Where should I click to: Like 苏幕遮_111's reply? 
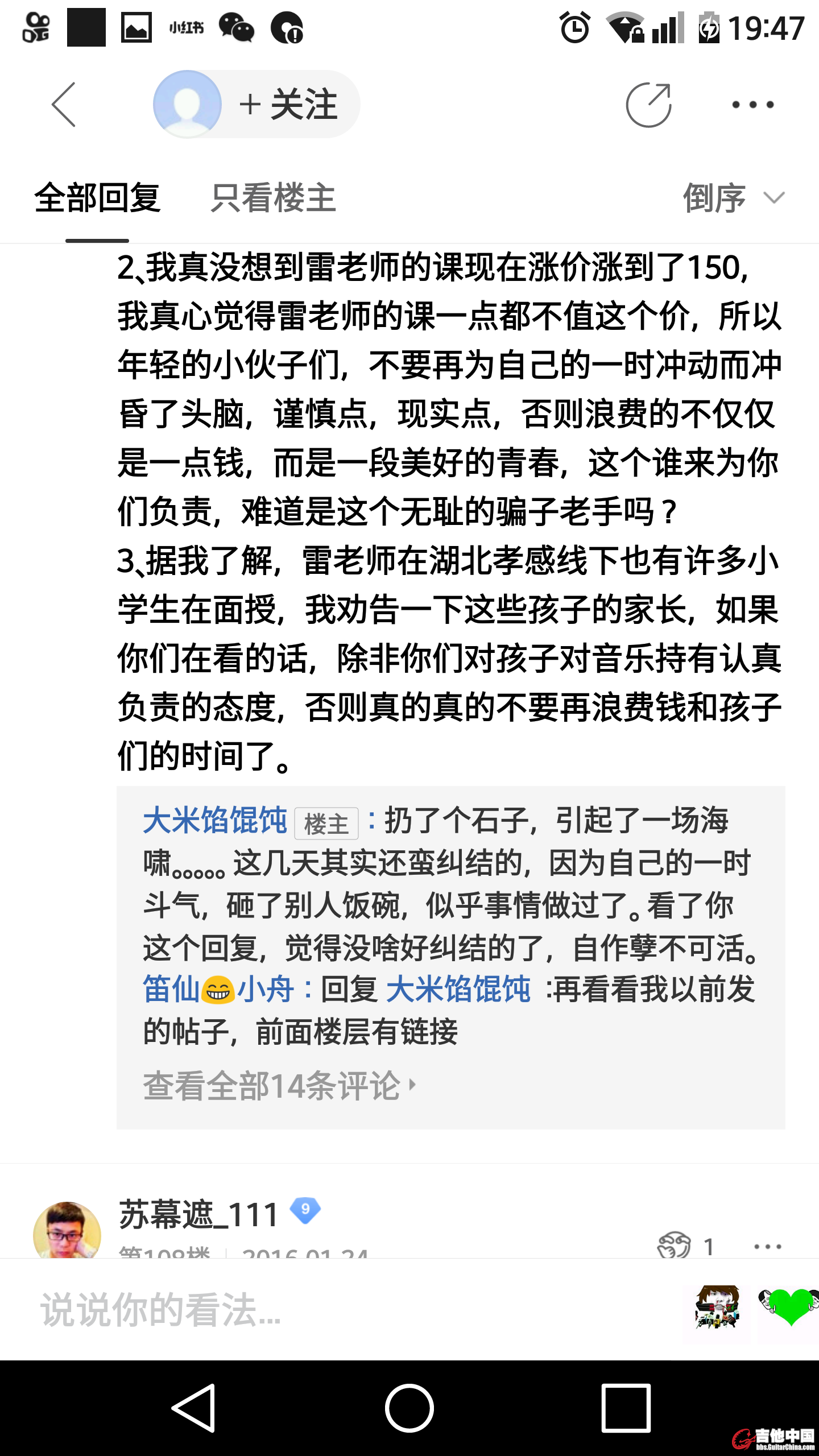[675, 1246]
